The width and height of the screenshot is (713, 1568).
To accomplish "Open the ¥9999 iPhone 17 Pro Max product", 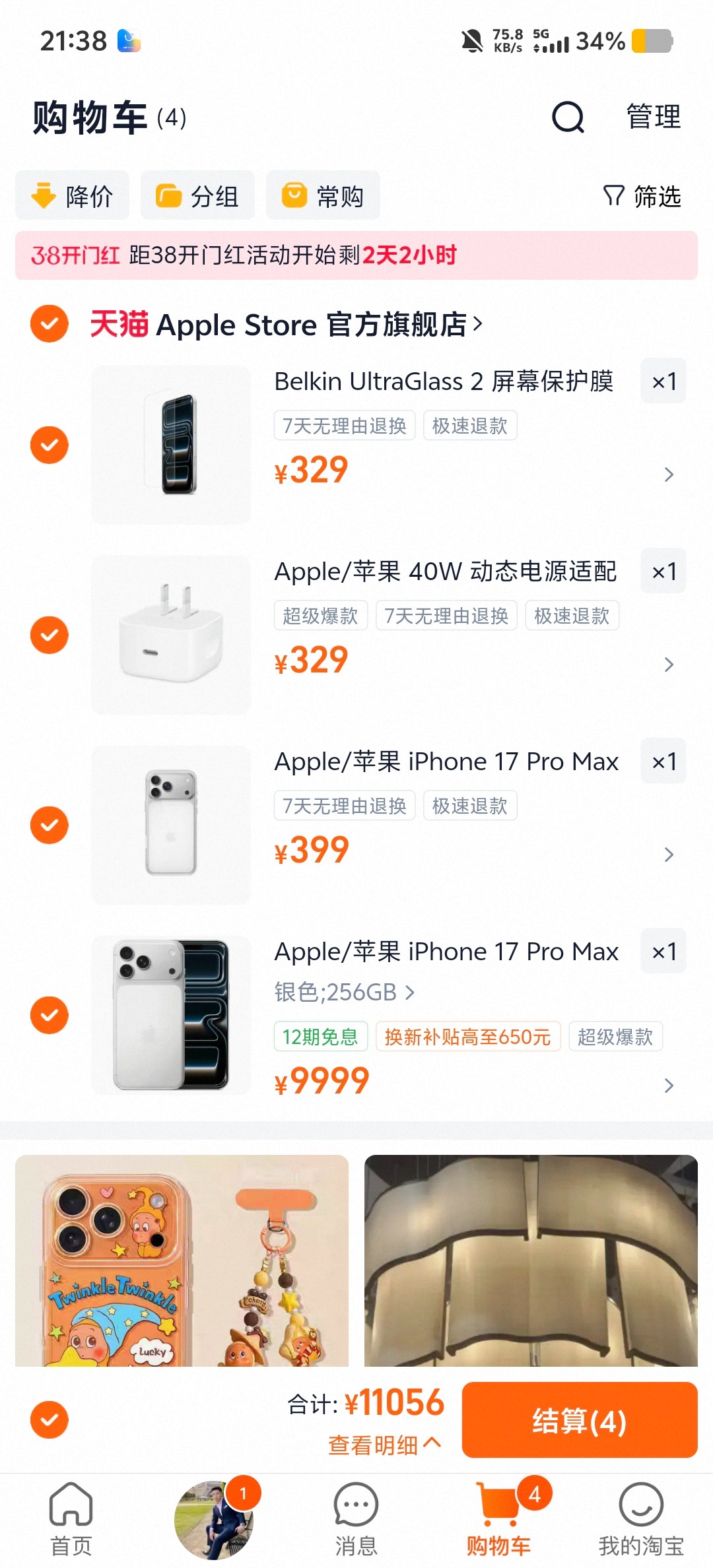I will click(446, 952).
